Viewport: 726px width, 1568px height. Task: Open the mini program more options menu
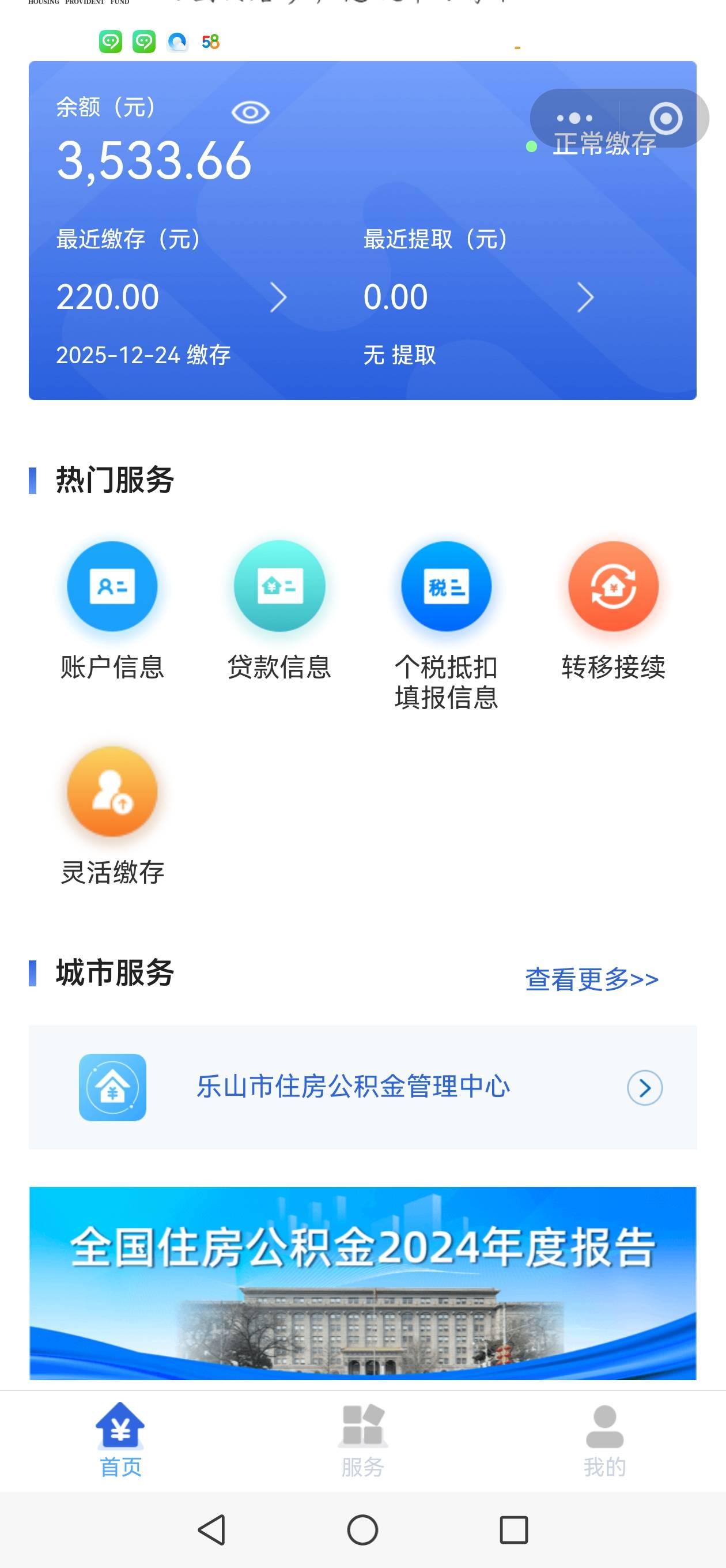pos(574,118)
